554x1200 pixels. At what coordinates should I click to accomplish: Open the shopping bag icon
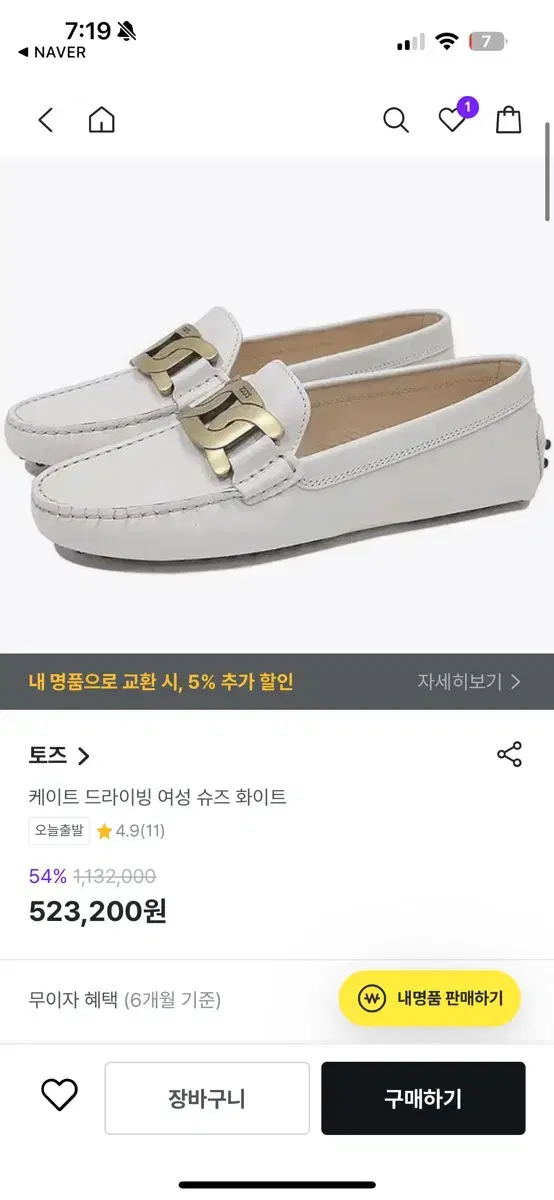coord(509,120)
